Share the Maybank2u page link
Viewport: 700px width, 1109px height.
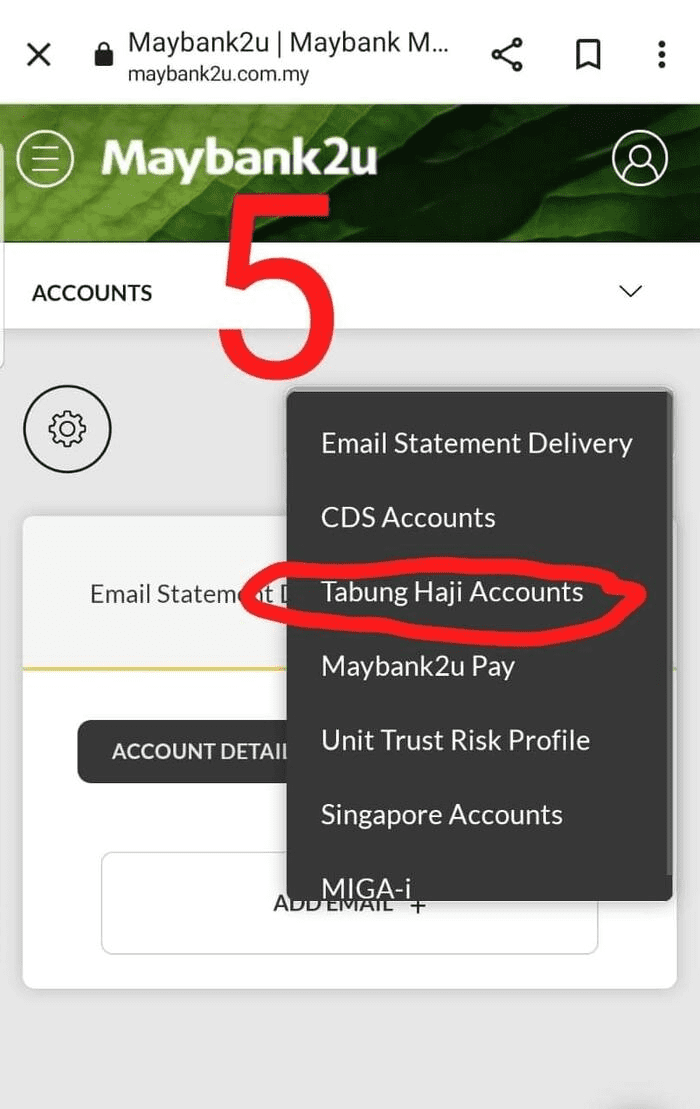508,54
